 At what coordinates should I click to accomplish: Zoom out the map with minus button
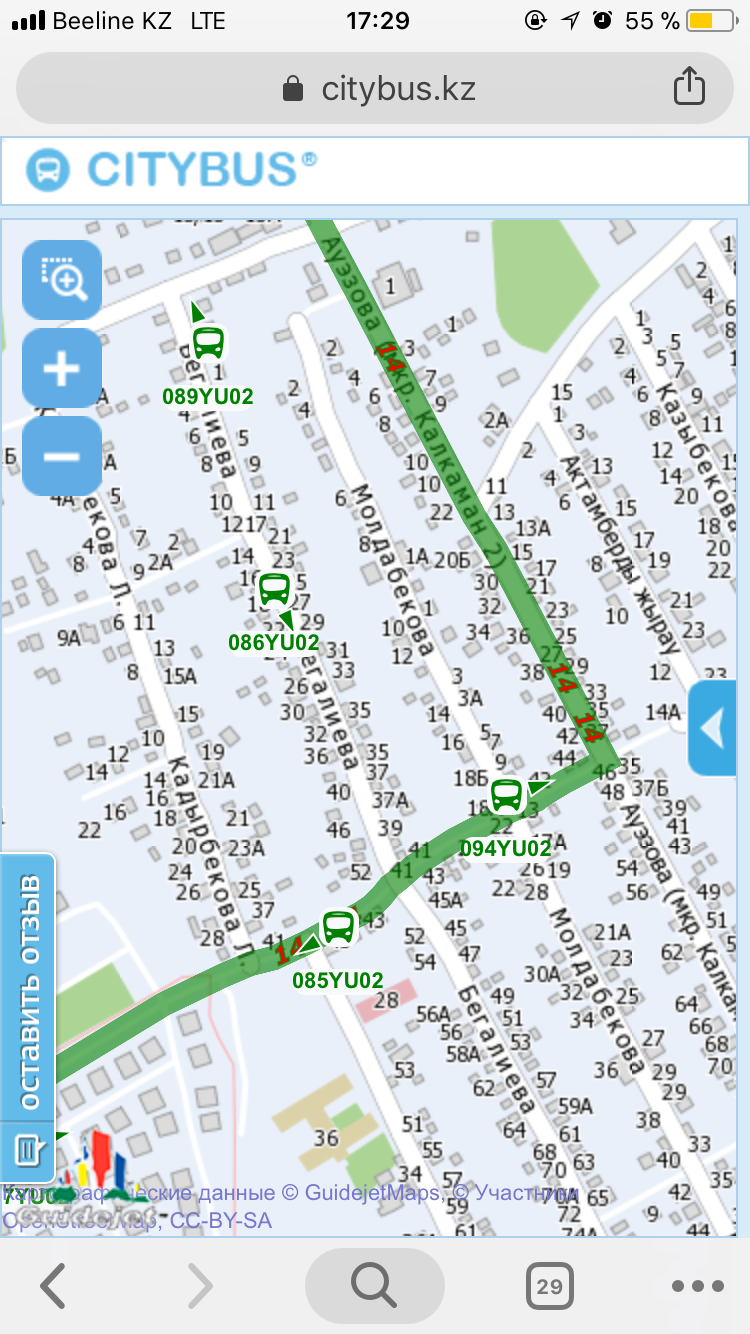(62, 457)
